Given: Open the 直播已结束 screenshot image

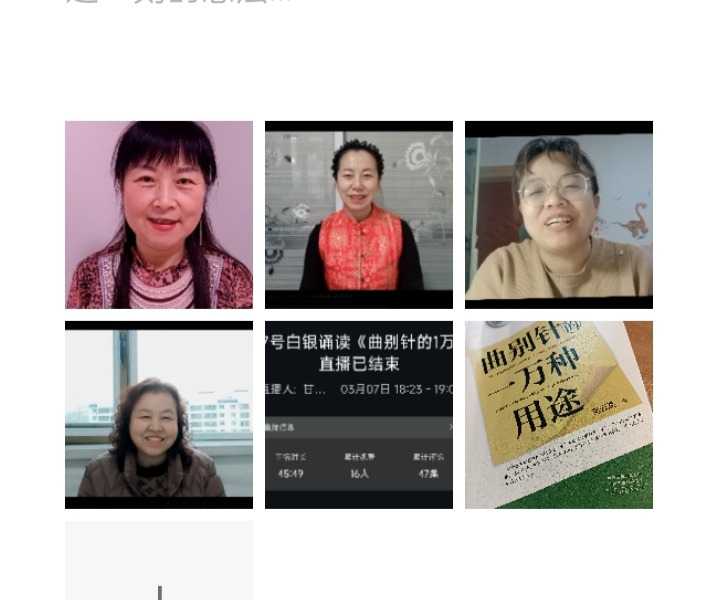Looking at the screenshot, I should [359, 414].
